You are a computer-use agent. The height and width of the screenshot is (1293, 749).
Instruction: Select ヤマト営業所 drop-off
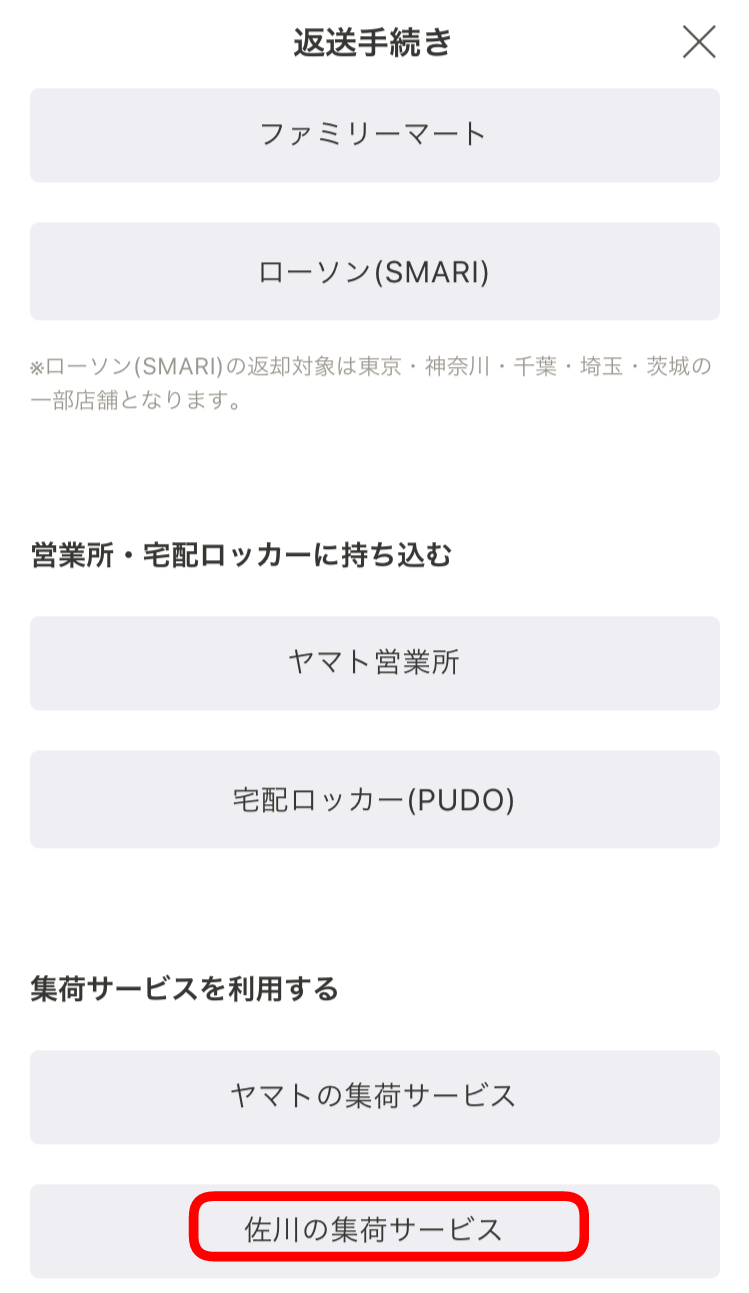[x=374, y=663]
